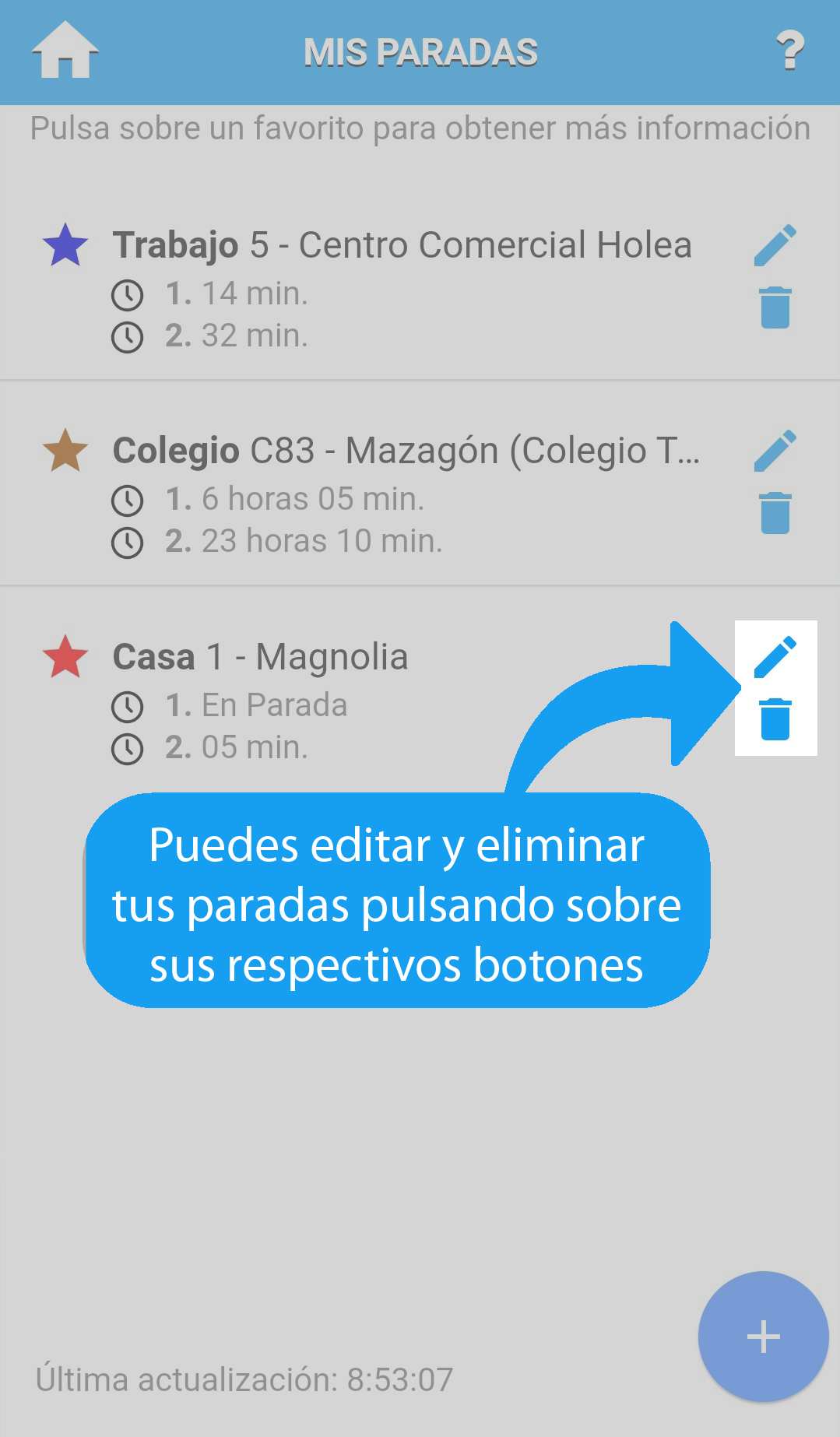Image resolution: width=840 pixels, height=1437 pixels.
Task: Delete the Casa stop
Action: pos(775,719)
